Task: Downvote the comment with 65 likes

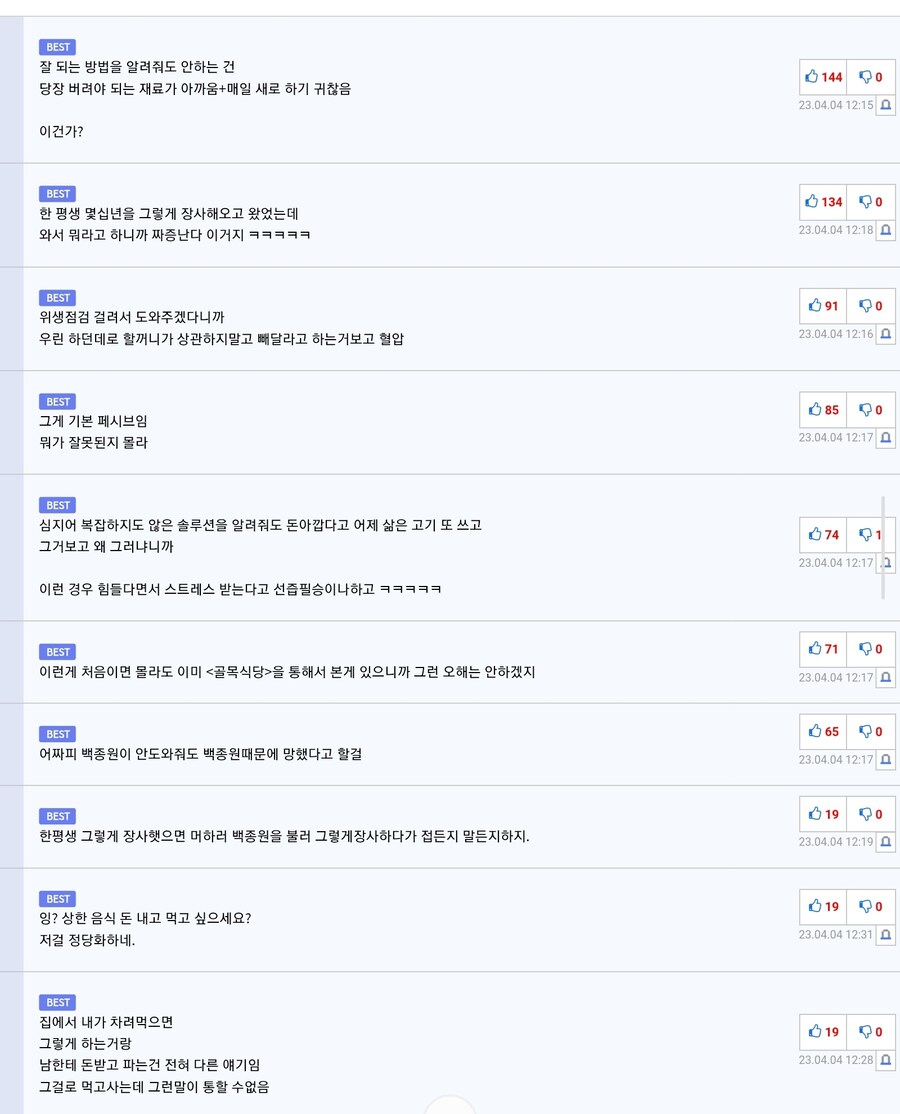Action: coord(868,731)
